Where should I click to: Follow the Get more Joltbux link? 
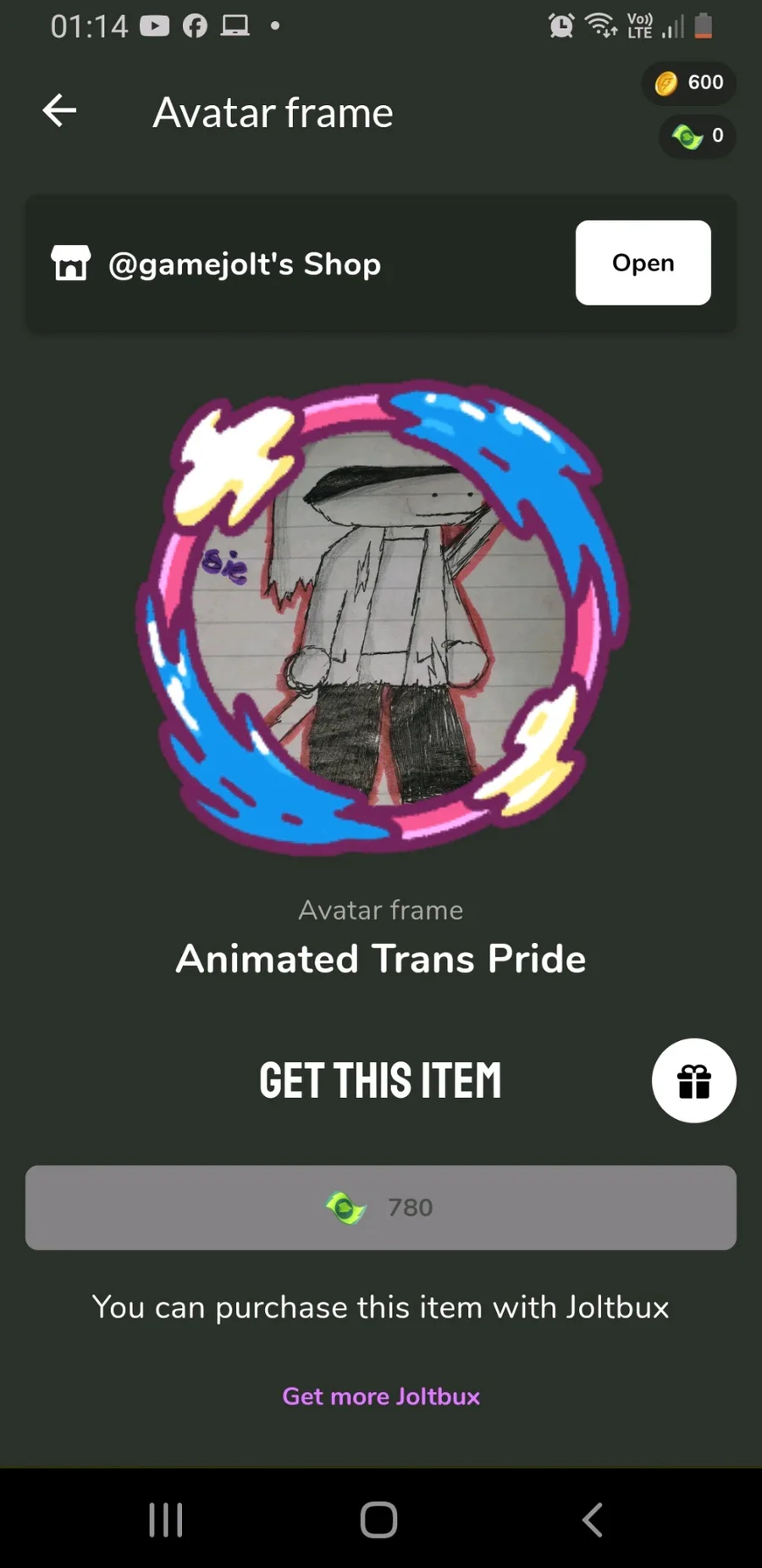380,1396
